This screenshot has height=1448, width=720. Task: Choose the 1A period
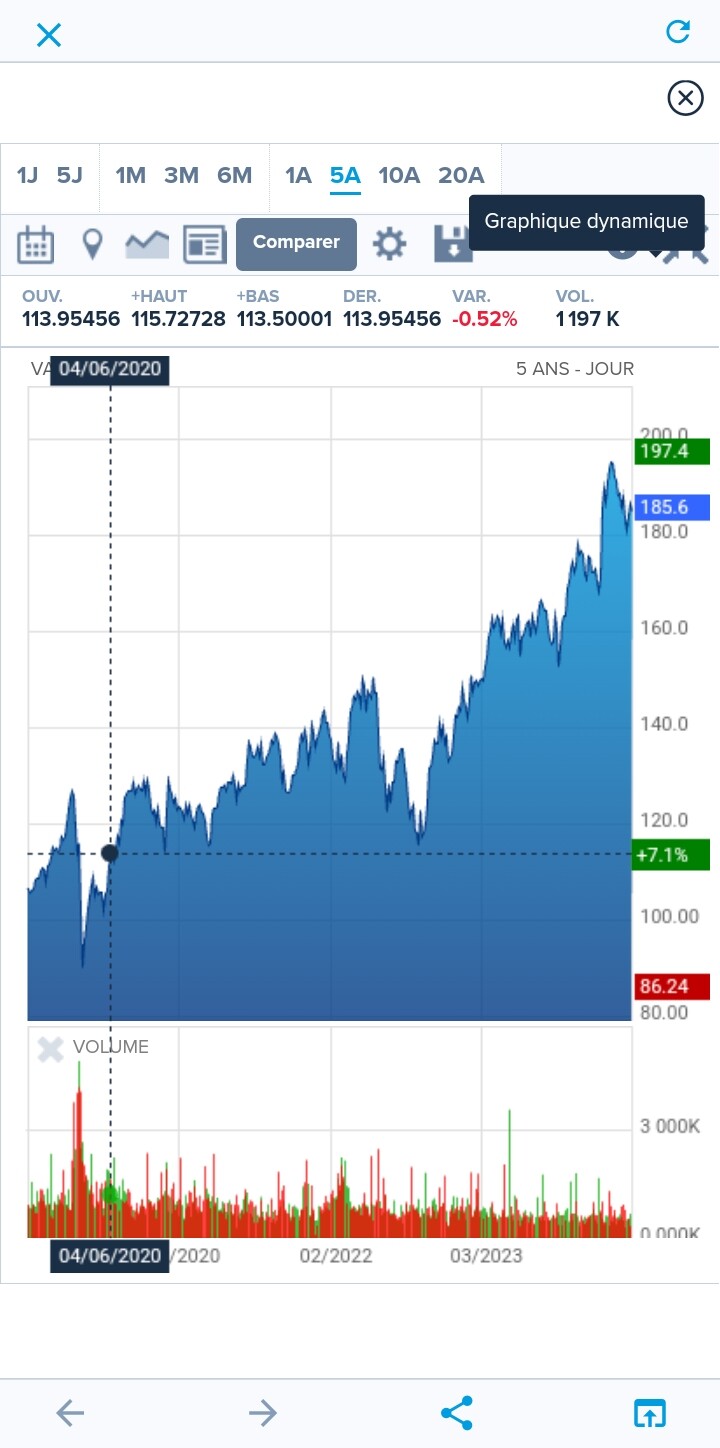click(x=298, y=176)
